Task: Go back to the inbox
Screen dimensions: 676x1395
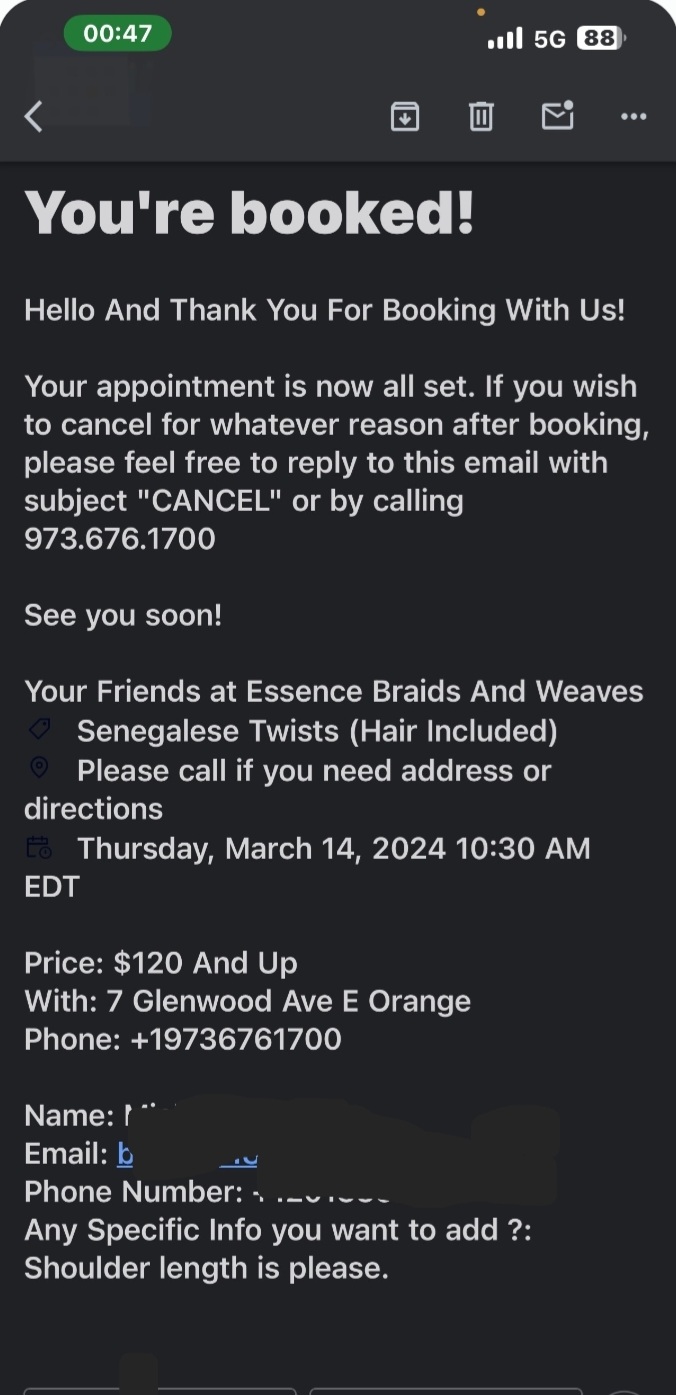Action: 34,117
